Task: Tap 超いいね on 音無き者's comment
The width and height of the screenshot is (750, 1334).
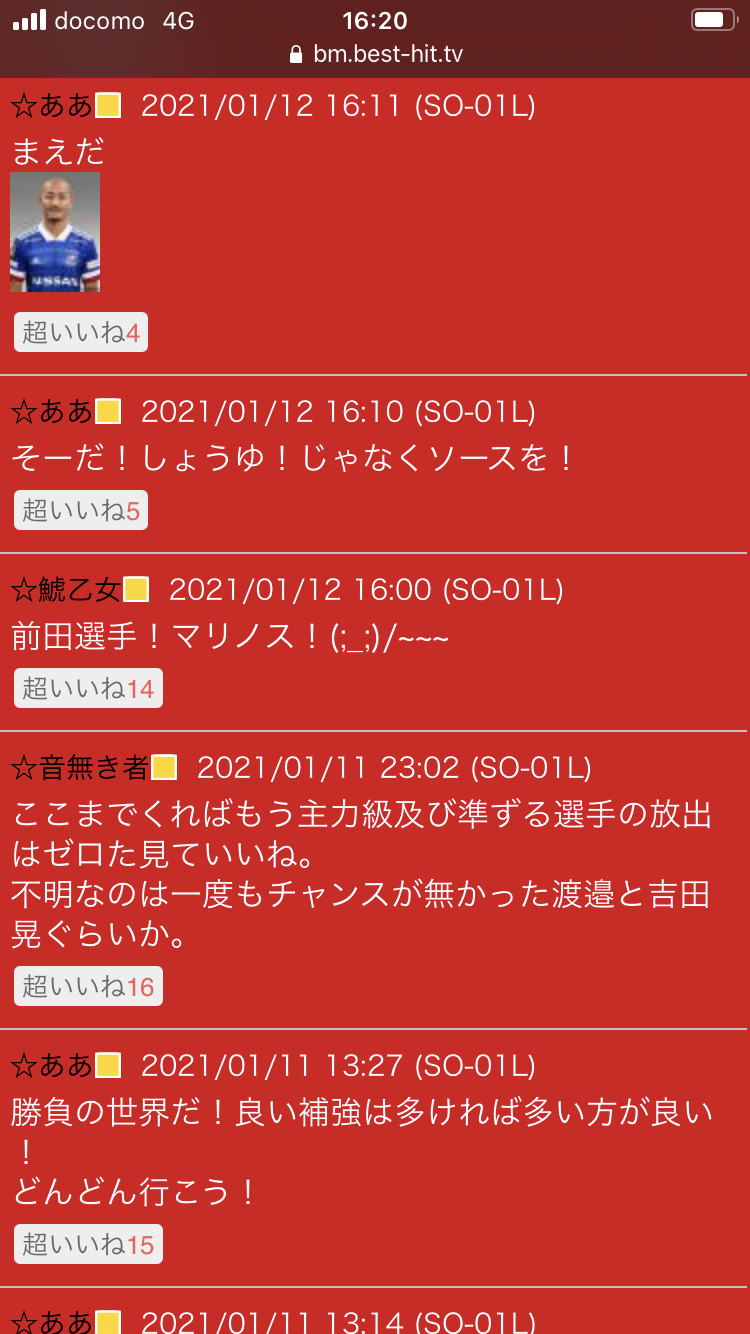Action: pyautogui.click(x=88, y=987)
